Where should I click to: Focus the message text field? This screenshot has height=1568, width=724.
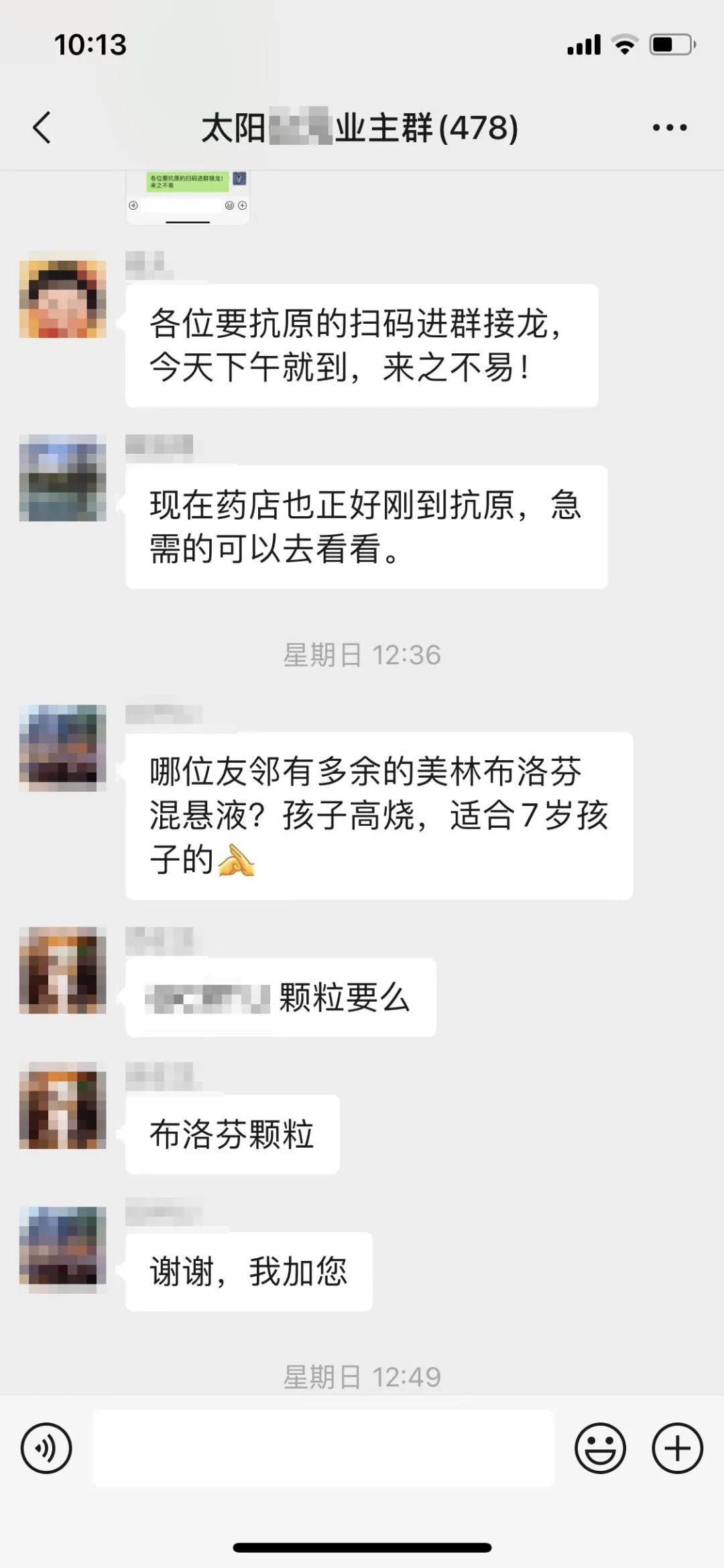tap(323, 1448)
